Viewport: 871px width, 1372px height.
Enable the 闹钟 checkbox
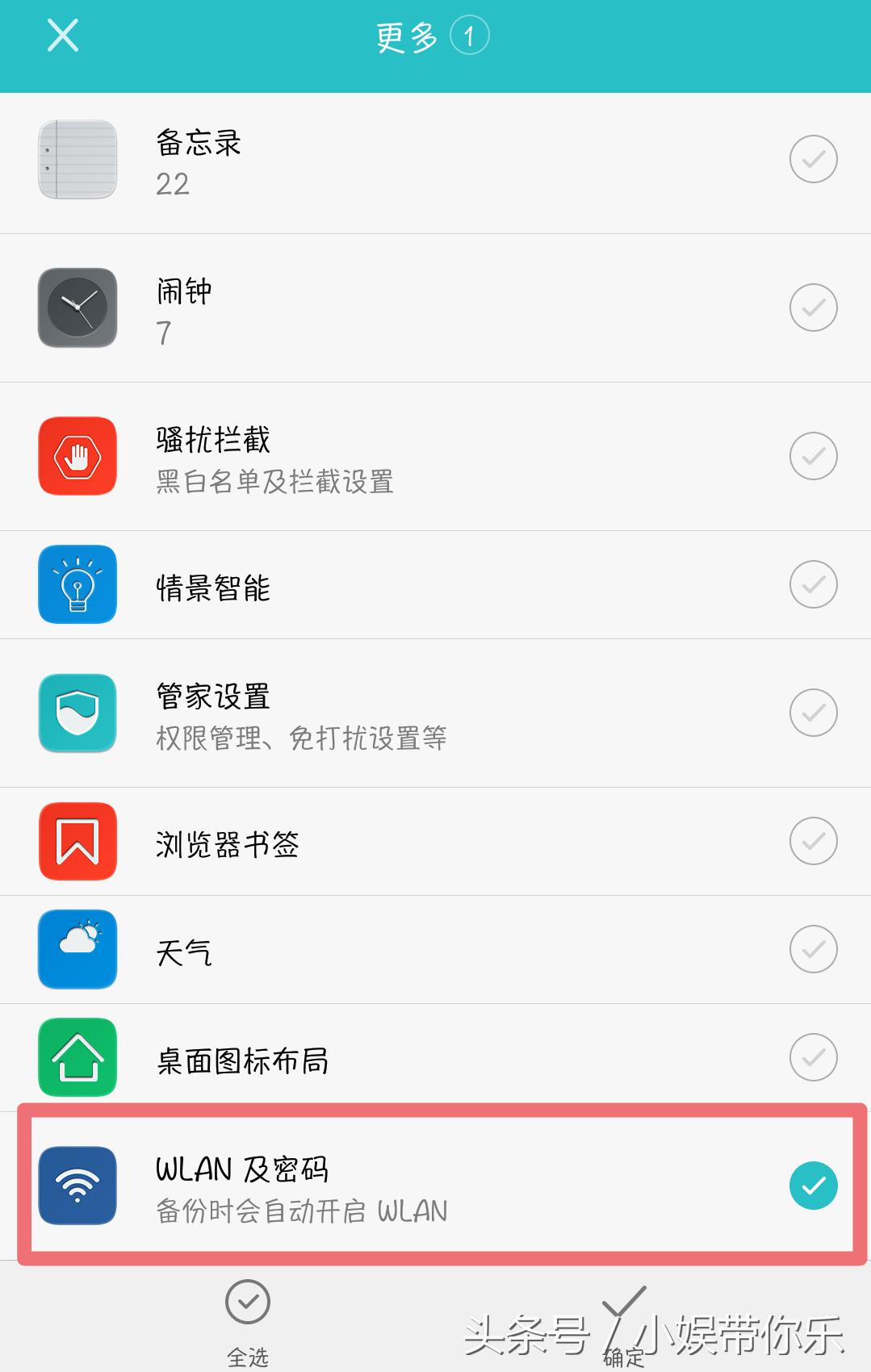813,307
